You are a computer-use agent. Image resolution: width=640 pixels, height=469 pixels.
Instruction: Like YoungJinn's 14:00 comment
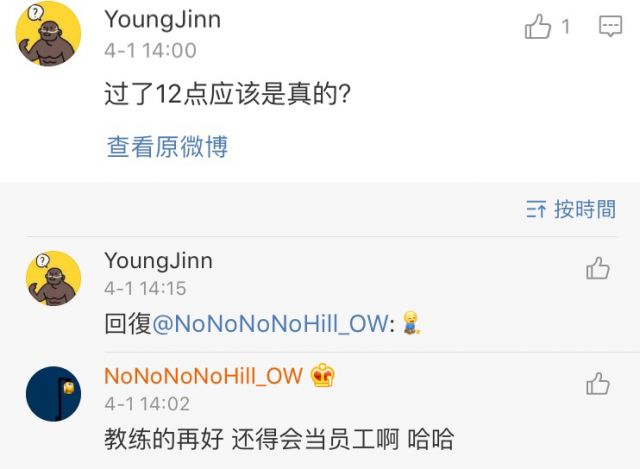coord(539,28)
